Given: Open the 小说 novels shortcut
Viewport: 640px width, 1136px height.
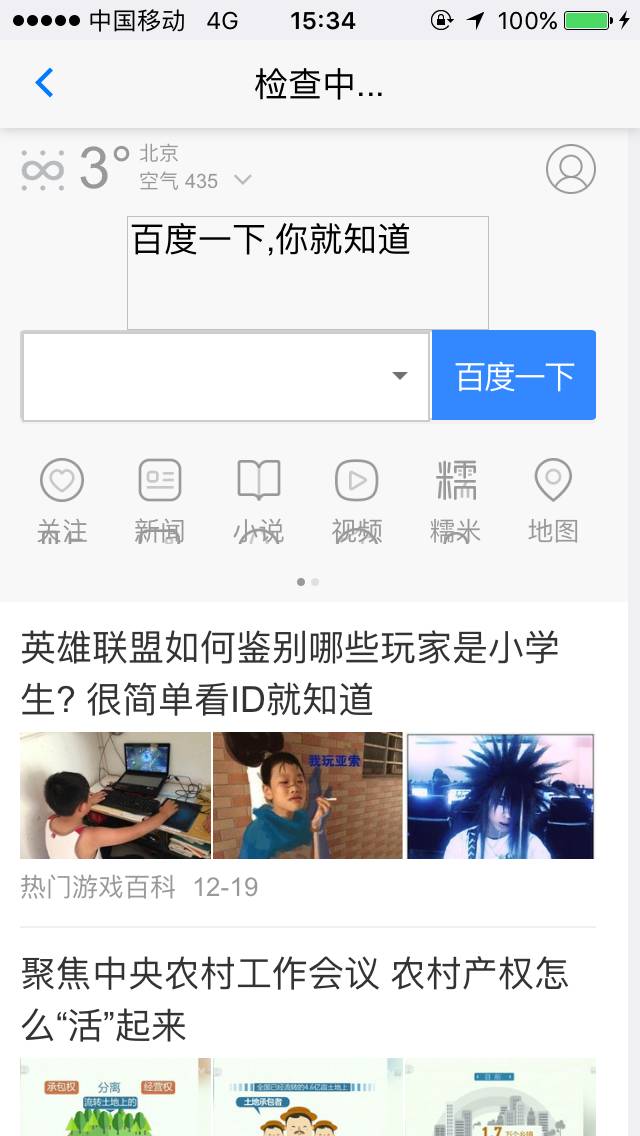Looking at the screenshot, I should [258, 500].
